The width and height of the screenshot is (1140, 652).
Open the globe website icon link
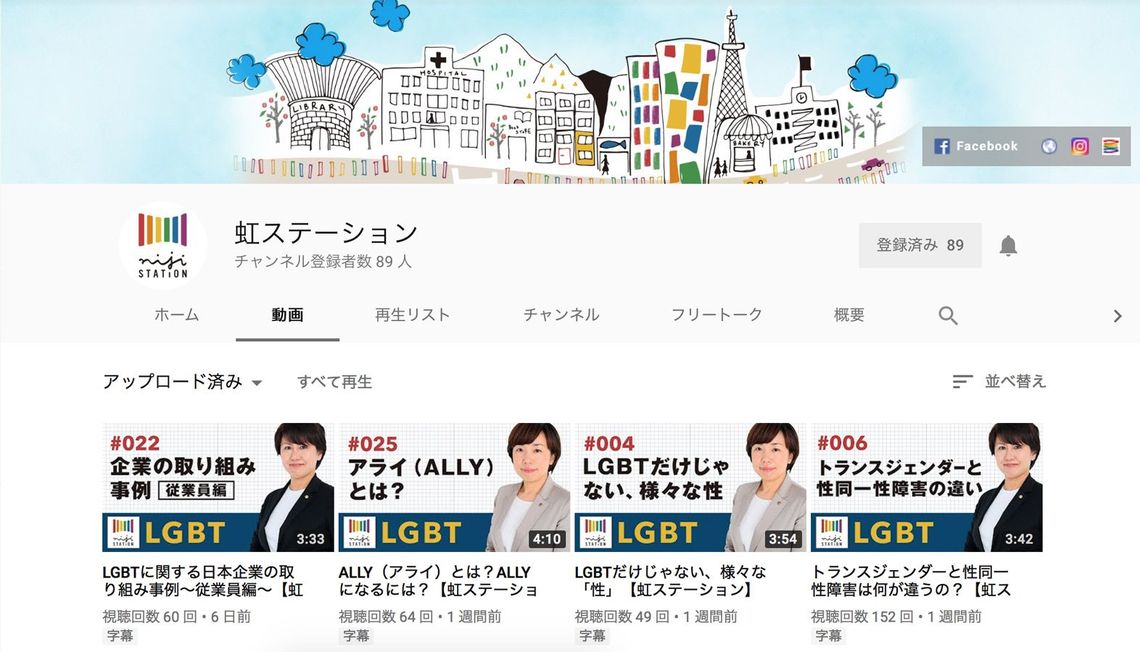click(x=1049, y=146)
